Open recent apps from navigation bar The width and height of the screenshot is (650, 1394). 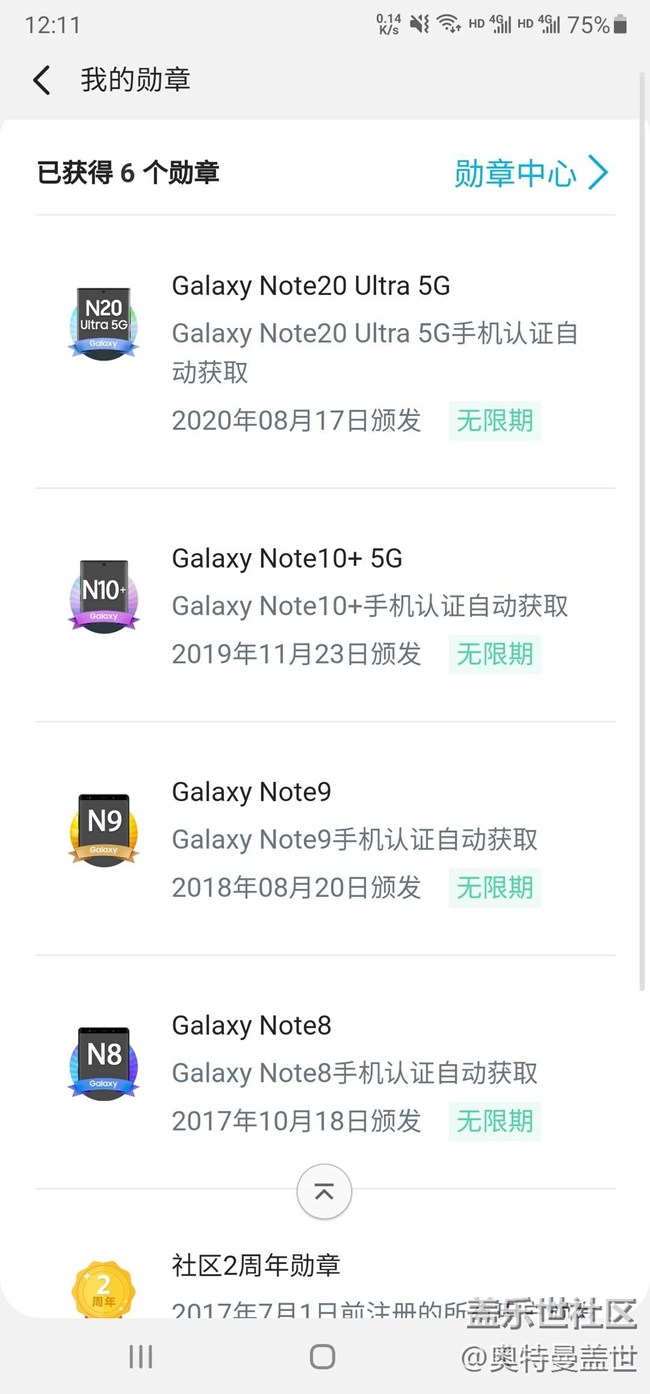[141, 1356]
